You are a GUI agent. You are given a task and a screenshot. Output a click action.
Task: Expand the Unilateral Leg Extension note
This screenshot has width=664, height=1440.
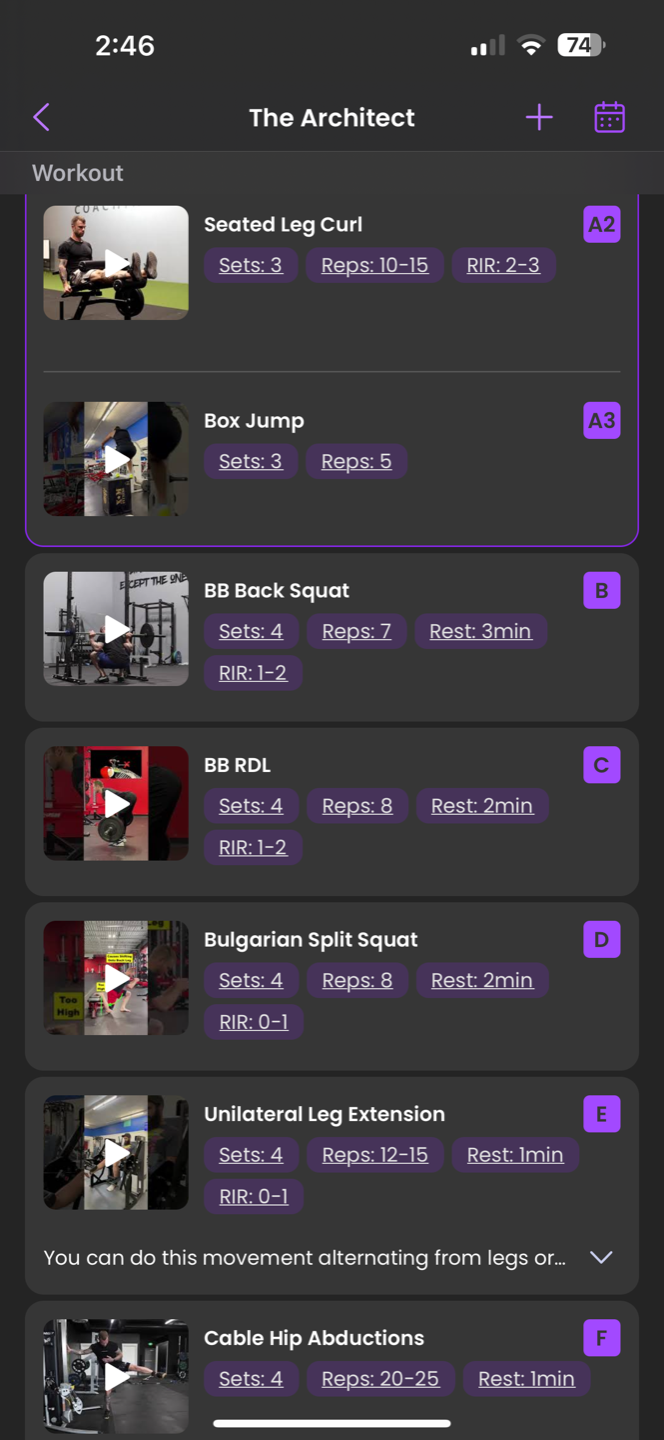coord(601,1258)
